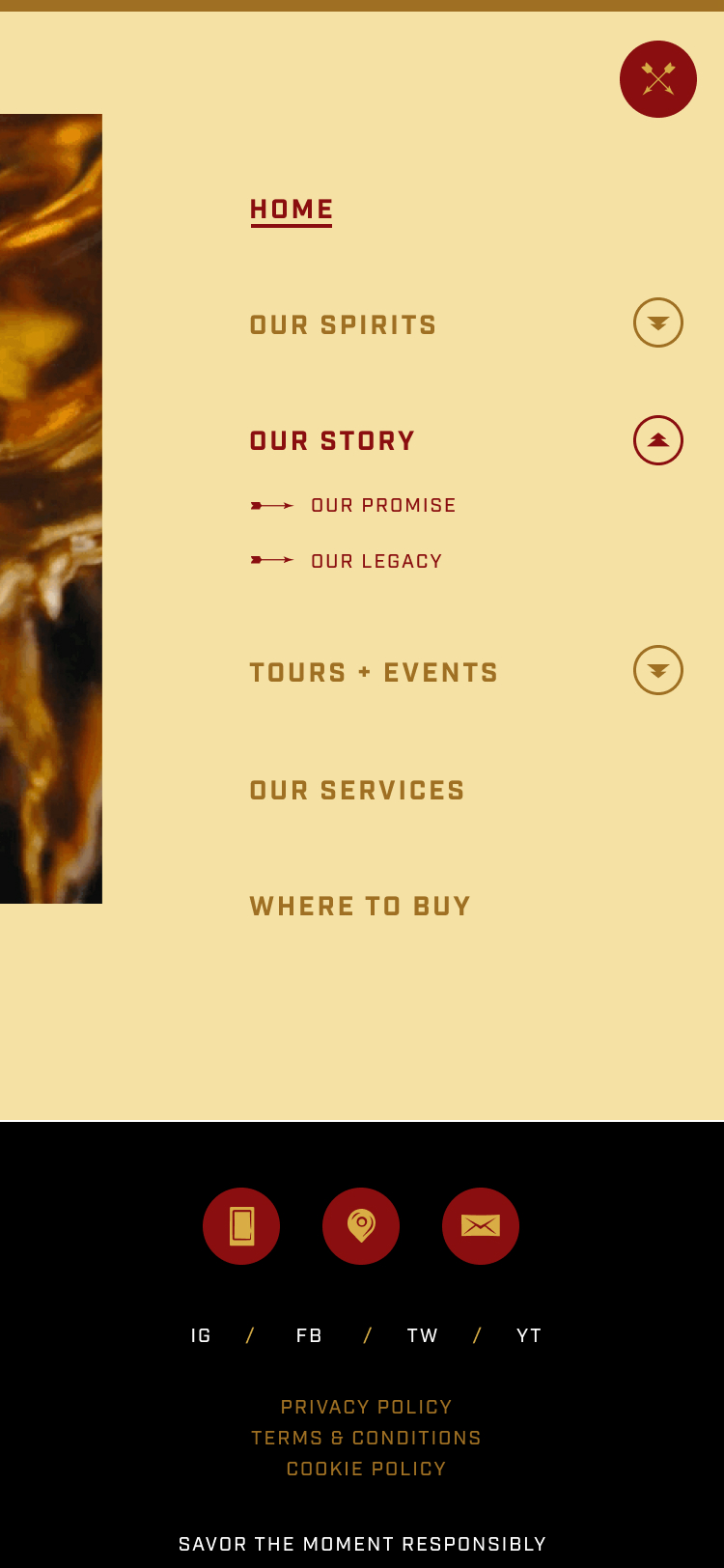Screen dimensions: 724x1568
Task: Go to the Home page
Action: click(x=292, y=210)
